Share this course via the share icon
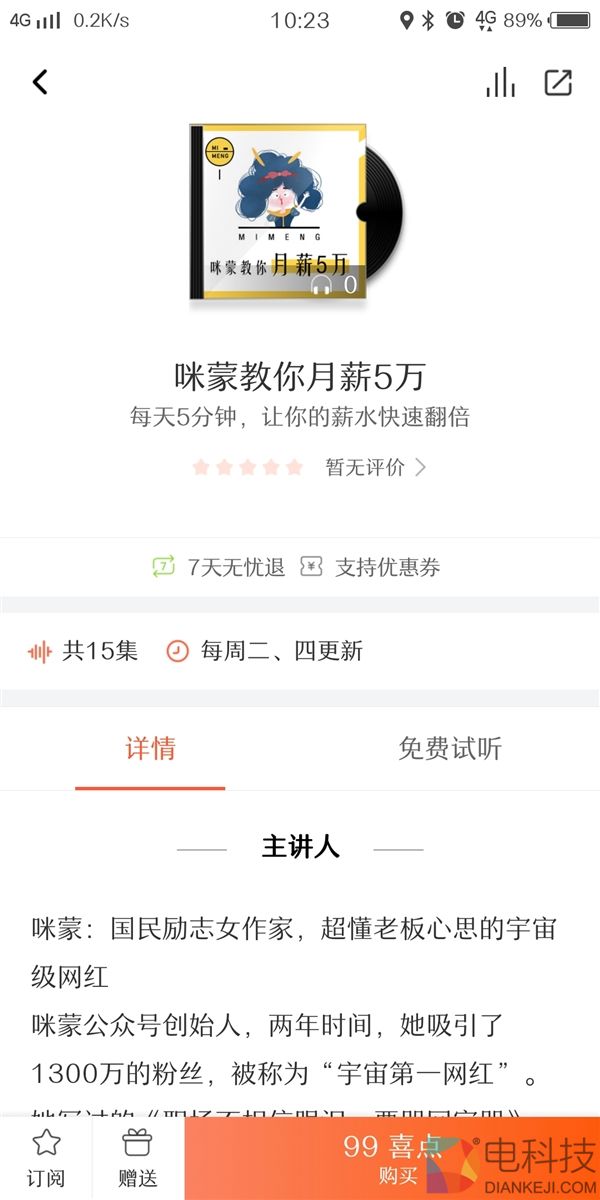Viewport: 600px width, 1200px height. tap(558, 82)
